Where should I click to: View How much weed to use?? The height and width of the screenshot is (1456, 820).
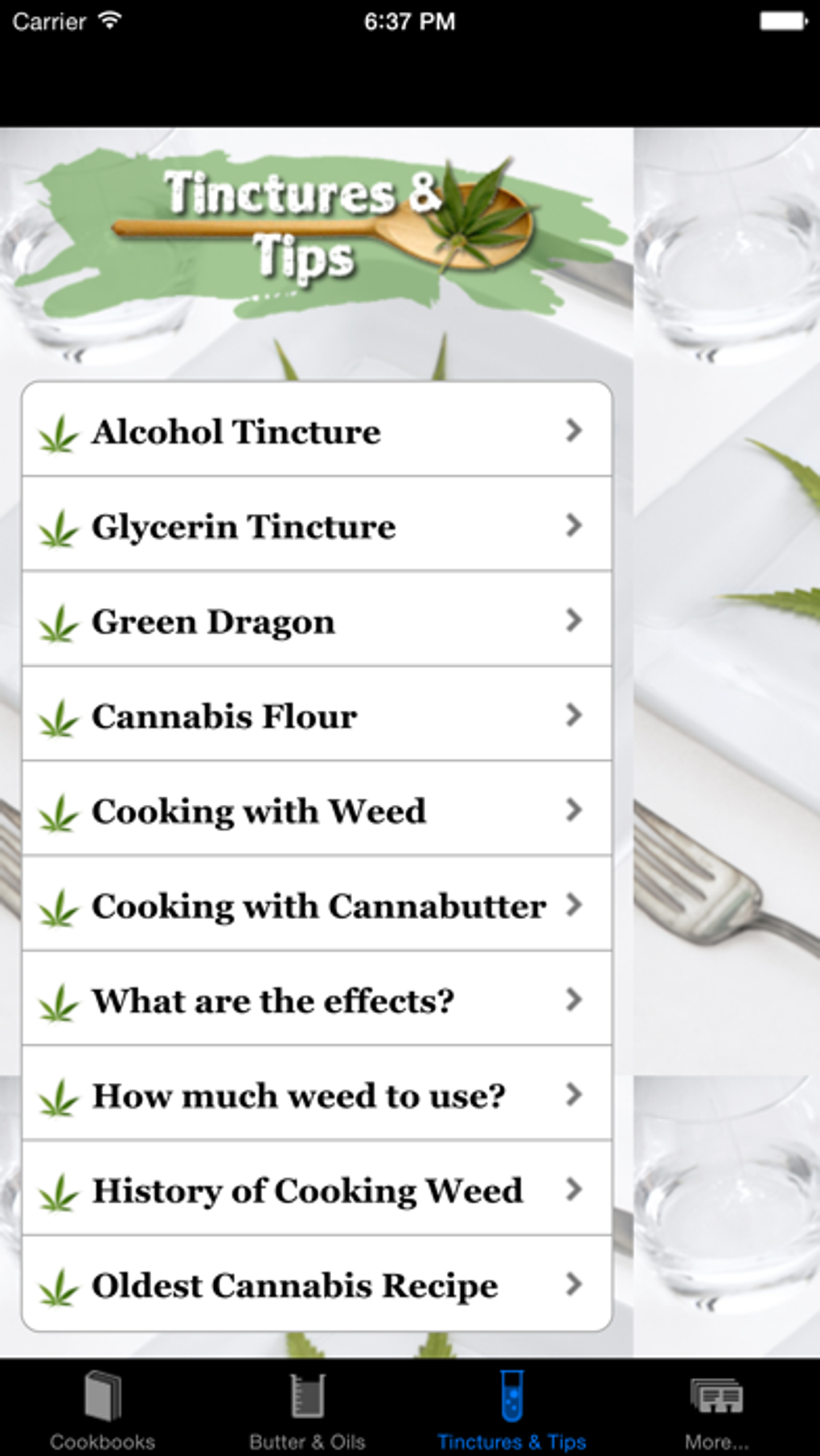(317, 1095)
